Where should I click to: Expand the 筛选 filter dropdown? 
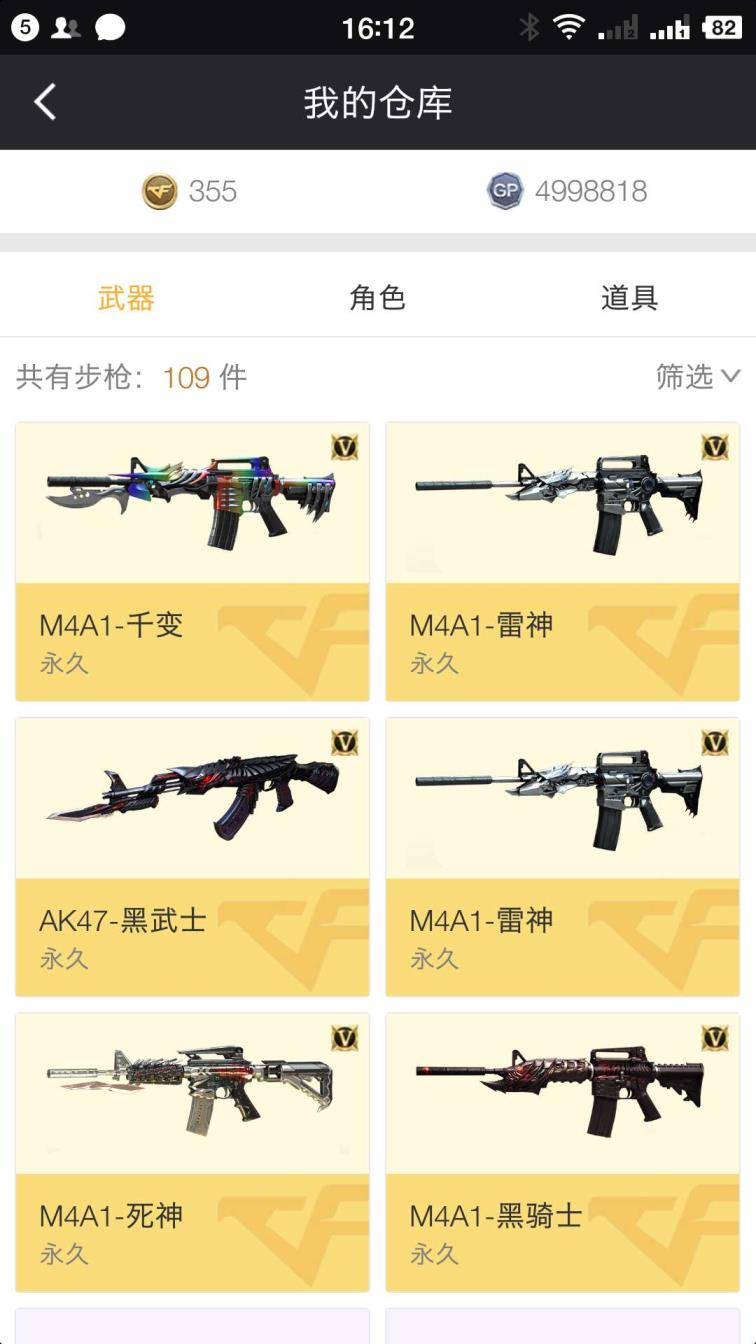(x=697, y=376)
